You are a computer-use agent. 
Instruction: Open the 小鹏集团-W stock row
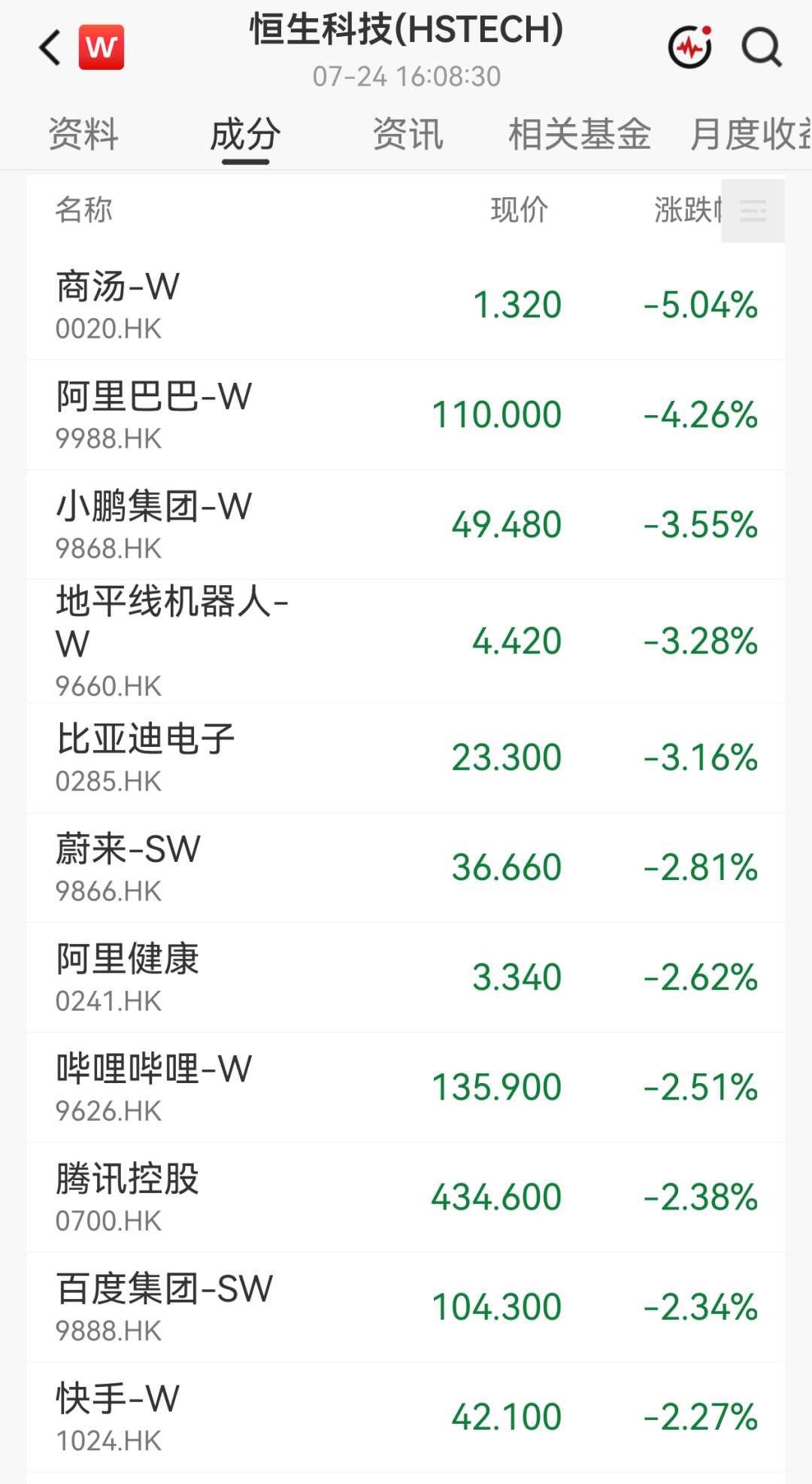click(x=406, y=525)
